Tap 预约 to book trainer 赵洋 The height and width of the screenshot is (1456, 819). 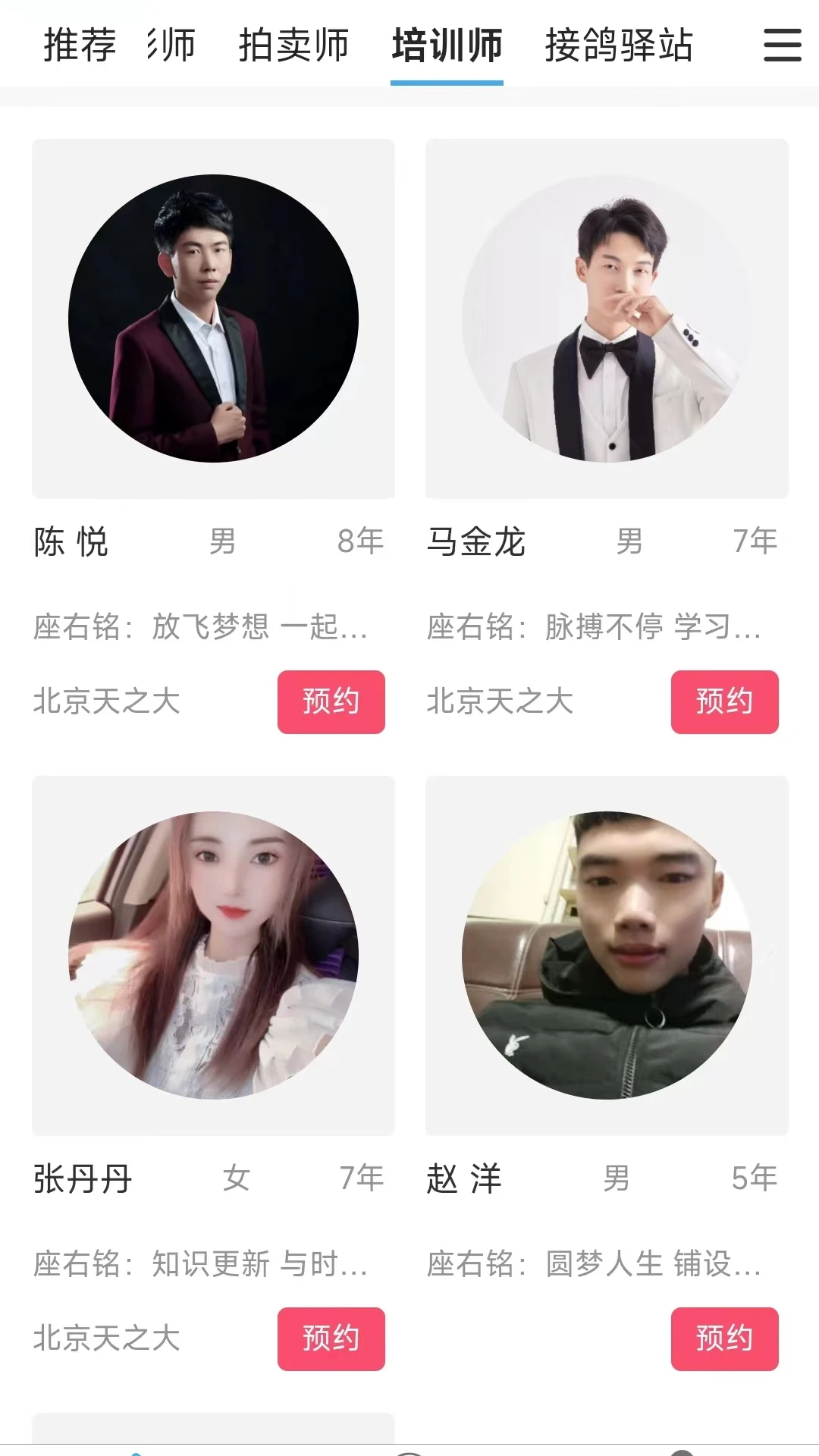[x=724, y=1339]
